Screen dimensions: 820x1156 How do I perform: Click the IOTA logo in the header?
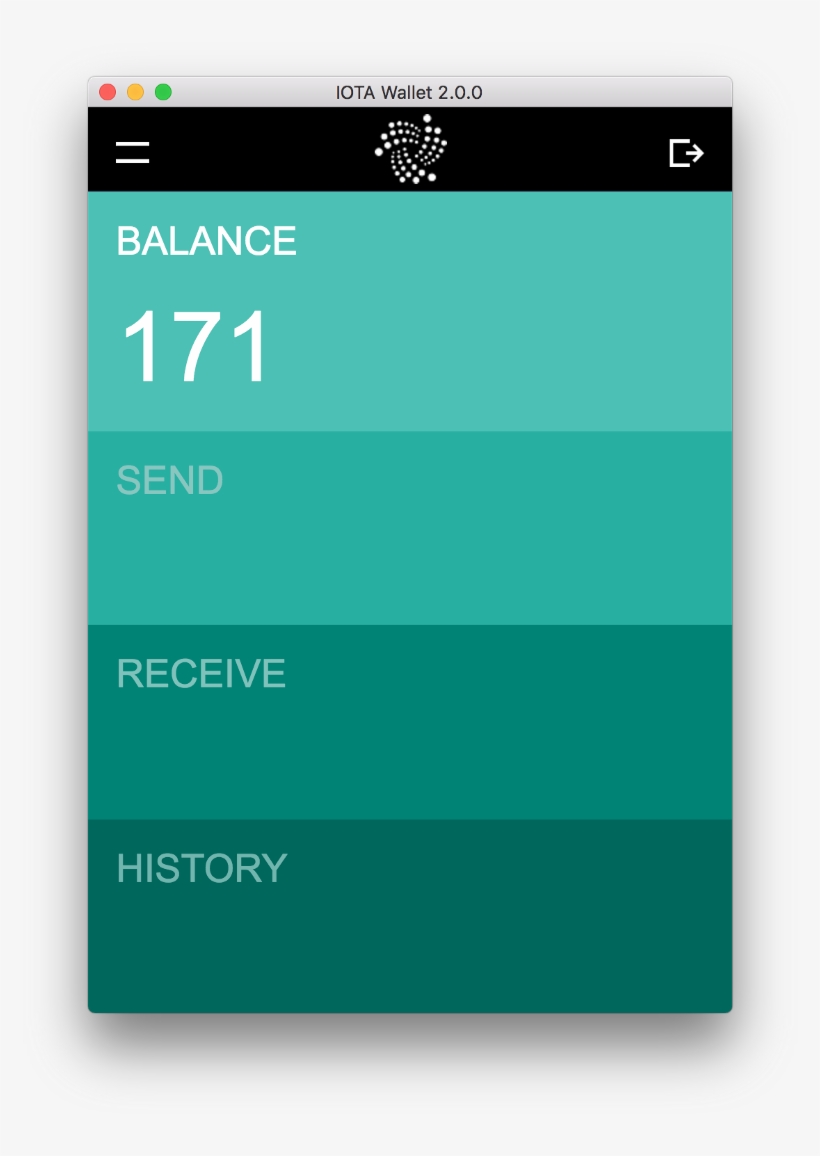tap(411, 148)
